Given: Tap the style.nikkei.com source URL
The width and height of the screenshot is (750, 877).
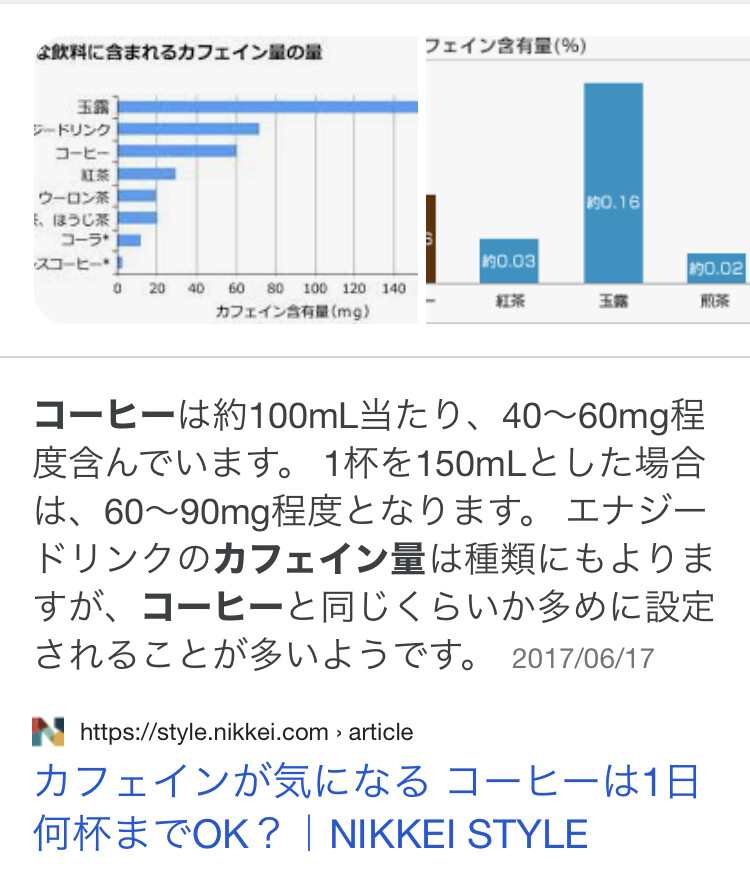Looking at the screenshot, I should [245, 732].
